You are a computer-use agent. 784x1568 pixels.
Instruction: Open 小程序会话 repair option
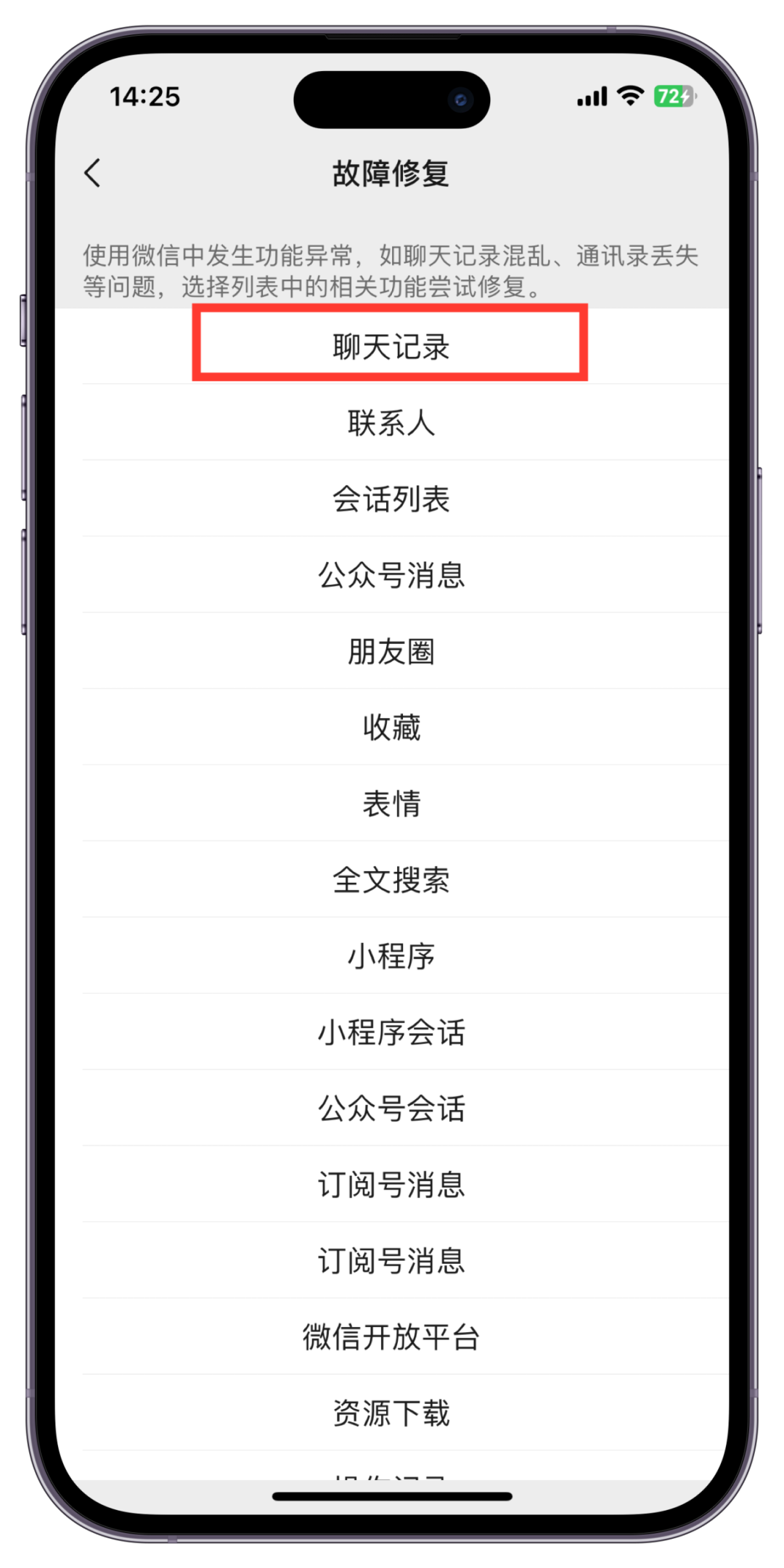pyautogui.click(x=391, y=1033)
